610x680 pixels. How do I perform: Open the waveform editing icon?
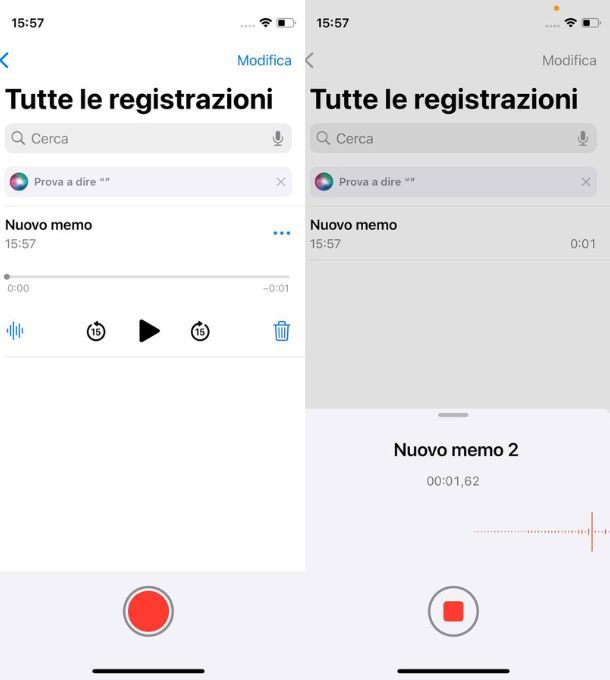(15, 331)
